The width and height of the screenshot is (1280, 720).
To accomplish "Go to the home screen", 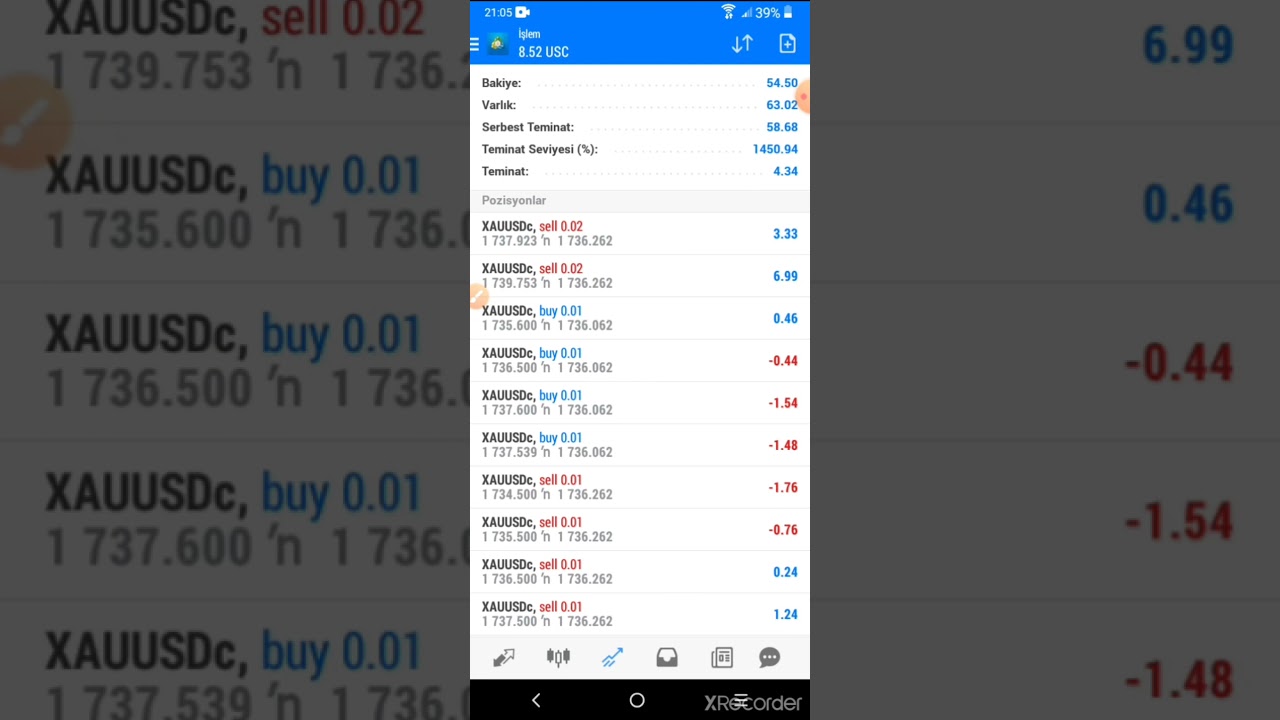I will tap(637, 701).
